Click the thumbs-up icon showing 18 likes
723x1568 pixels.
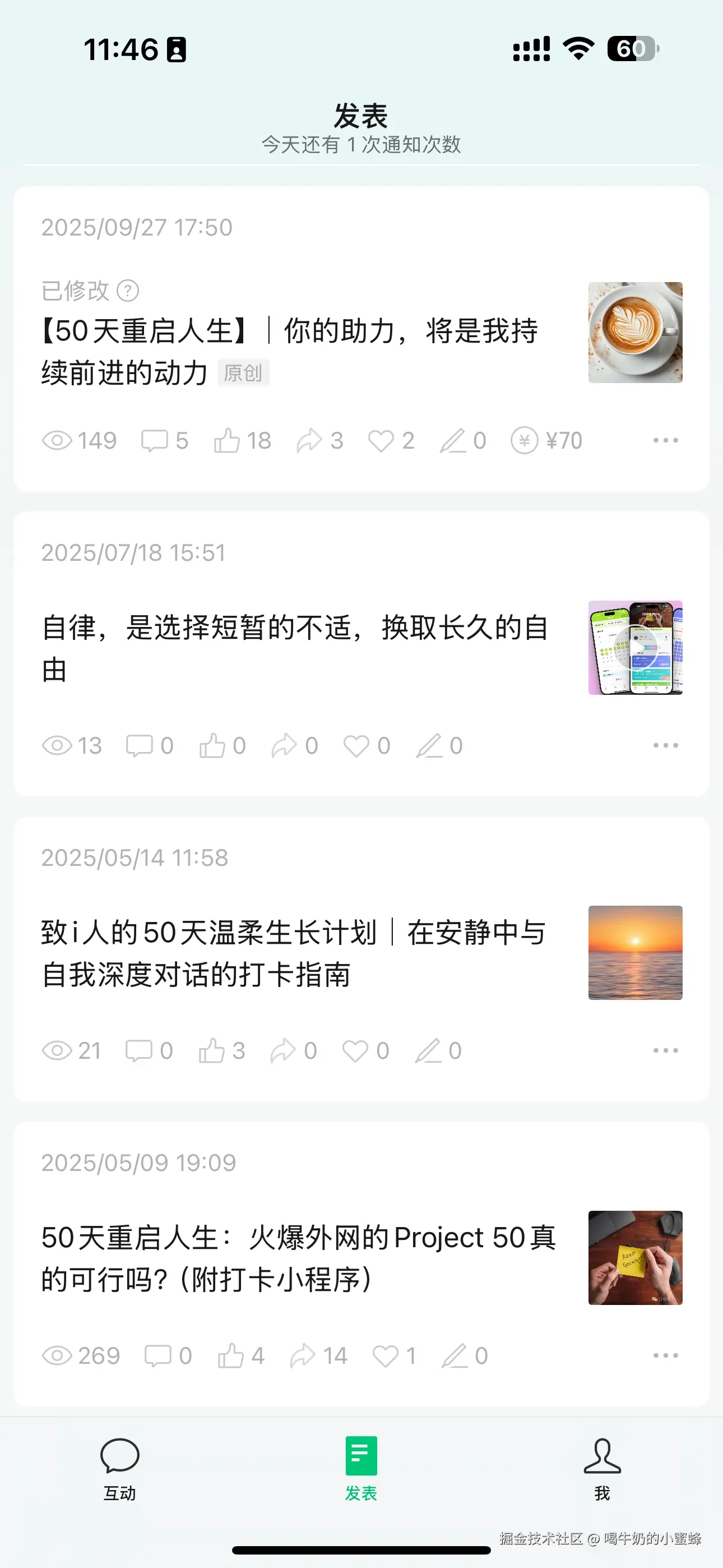[228, 440]
